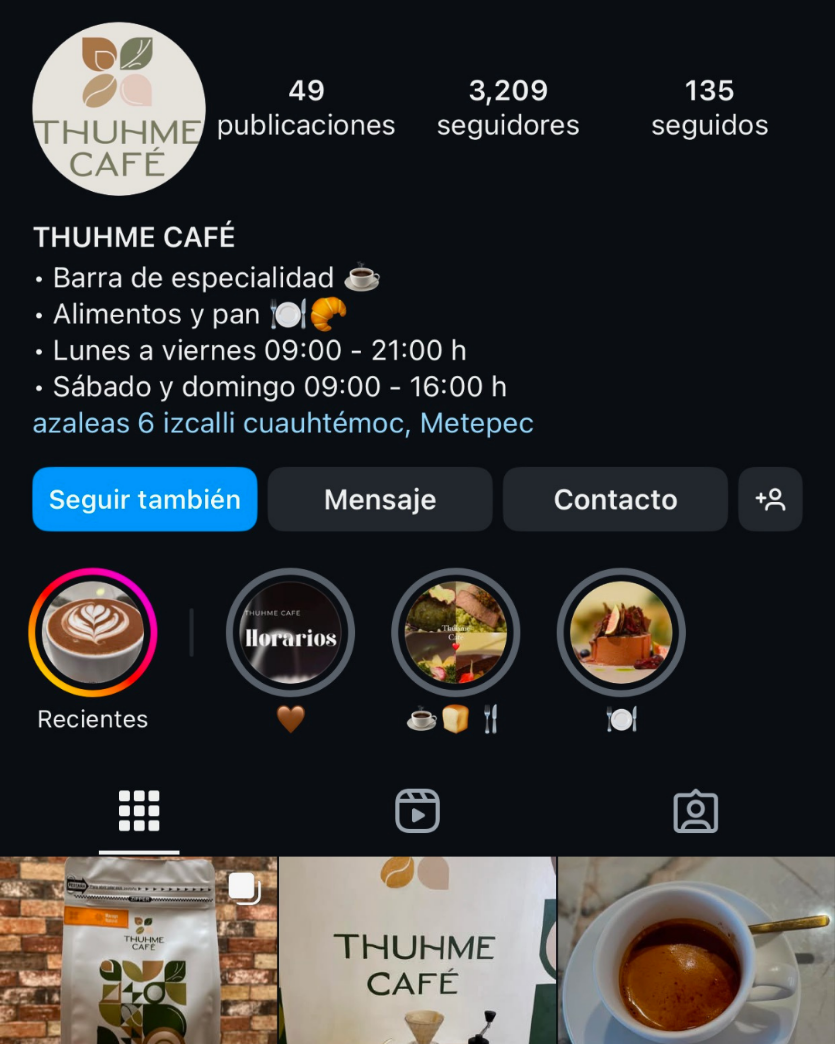The image size is (835, 1044).
Task: View the 3,209 seguidores list
Action: click(508, 108)
